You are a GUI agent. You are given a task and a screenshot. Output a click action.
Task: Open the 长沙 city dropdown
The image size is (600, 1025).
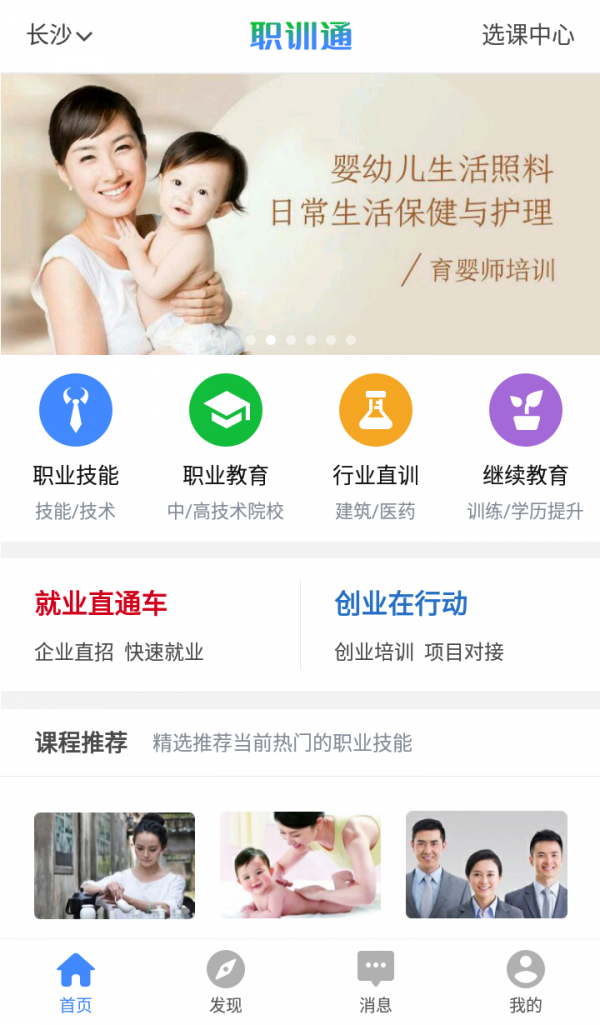(x=59, y=36)
